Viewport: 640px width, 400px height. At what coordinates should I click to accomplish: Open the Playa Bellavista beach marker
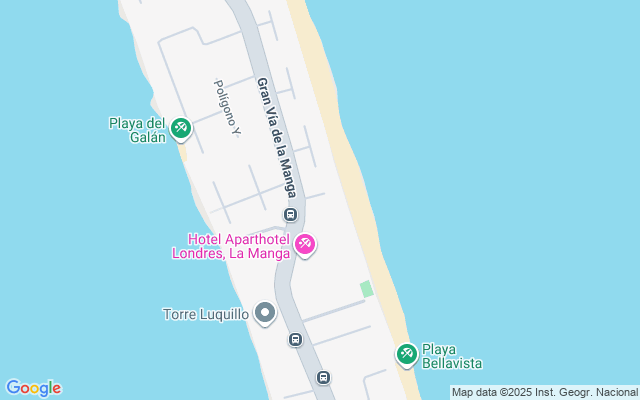tap(406, 353)
